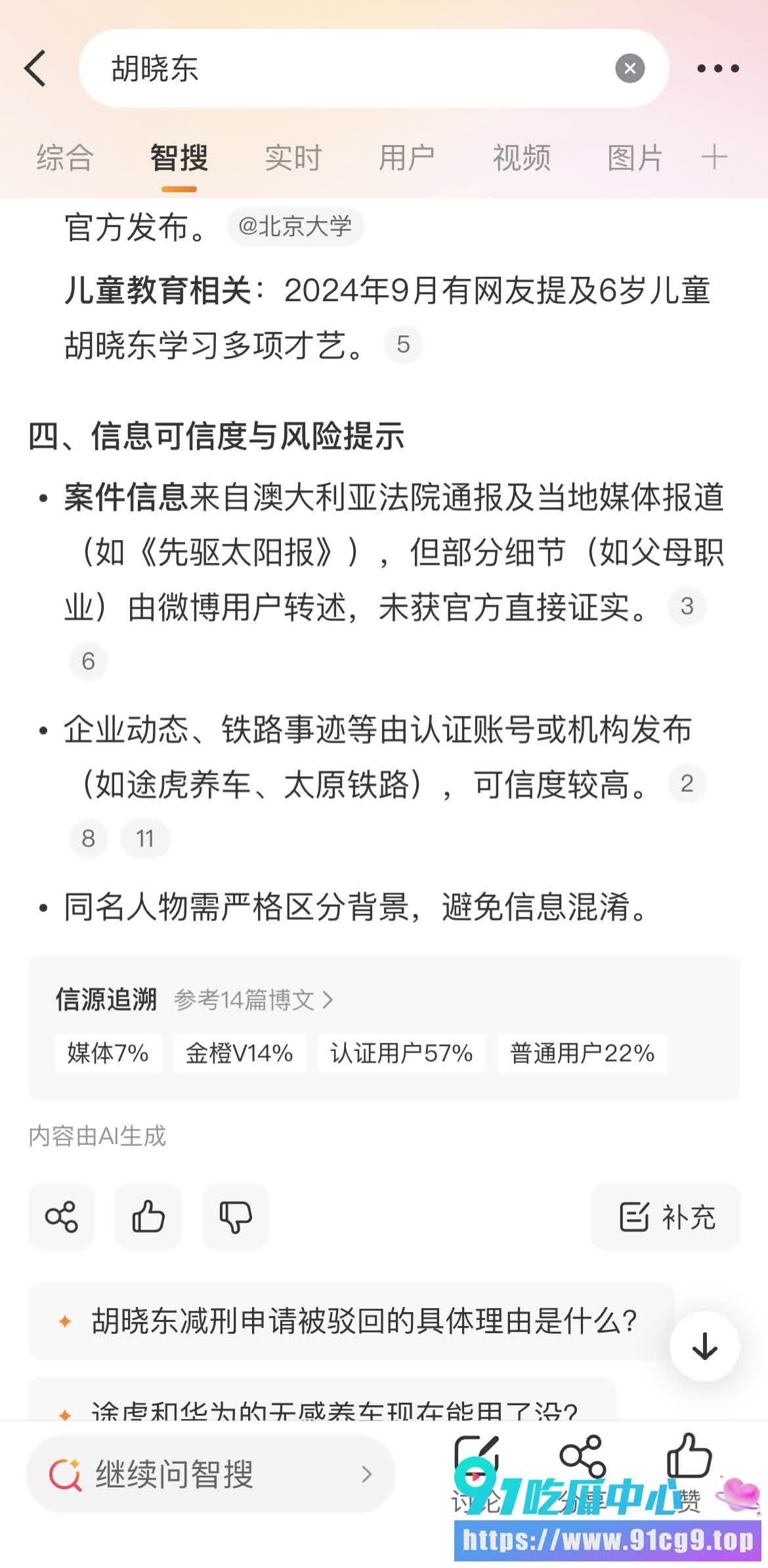Ask 胡晓东减刑申请被驳回的具体理由是什么
Viewport: 768px width, 1568px height.
tap(351, 1321)
